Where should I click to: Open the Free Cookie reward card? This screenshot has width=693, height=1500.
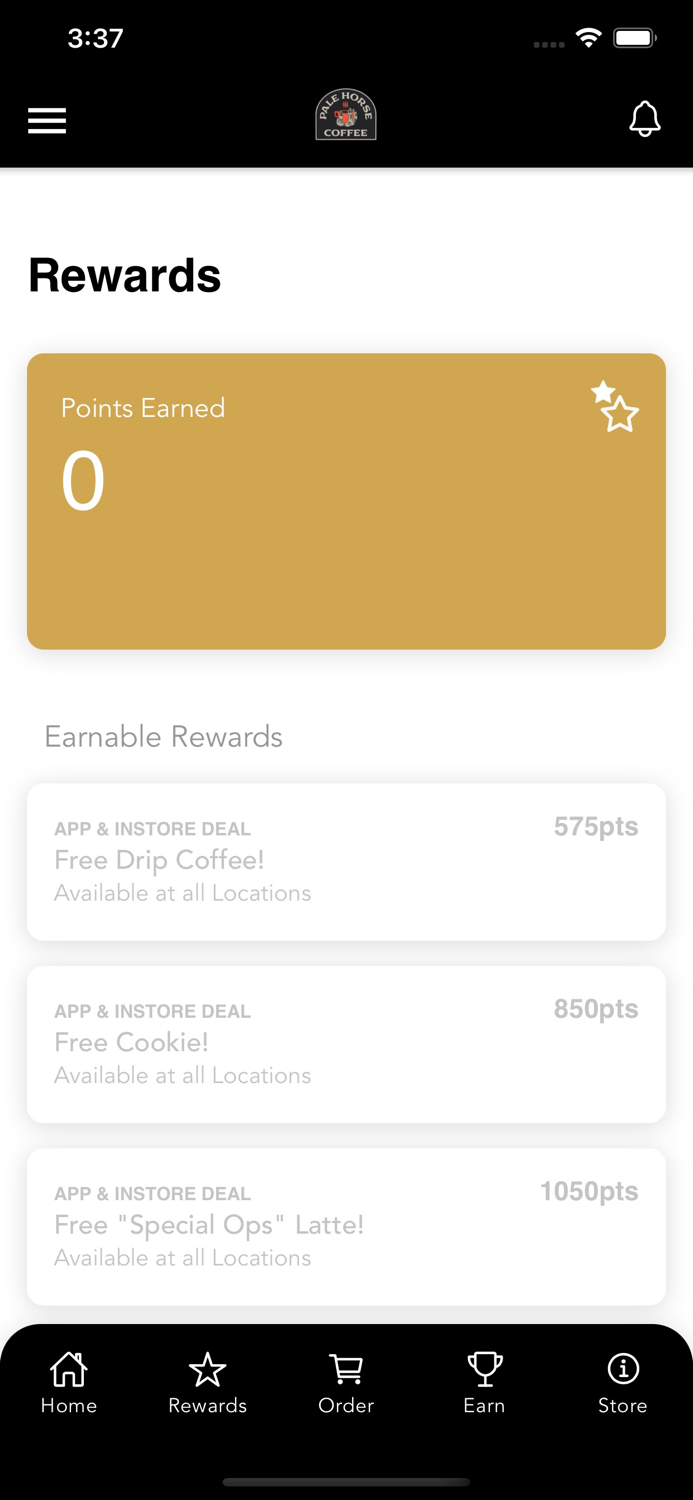346,1044
